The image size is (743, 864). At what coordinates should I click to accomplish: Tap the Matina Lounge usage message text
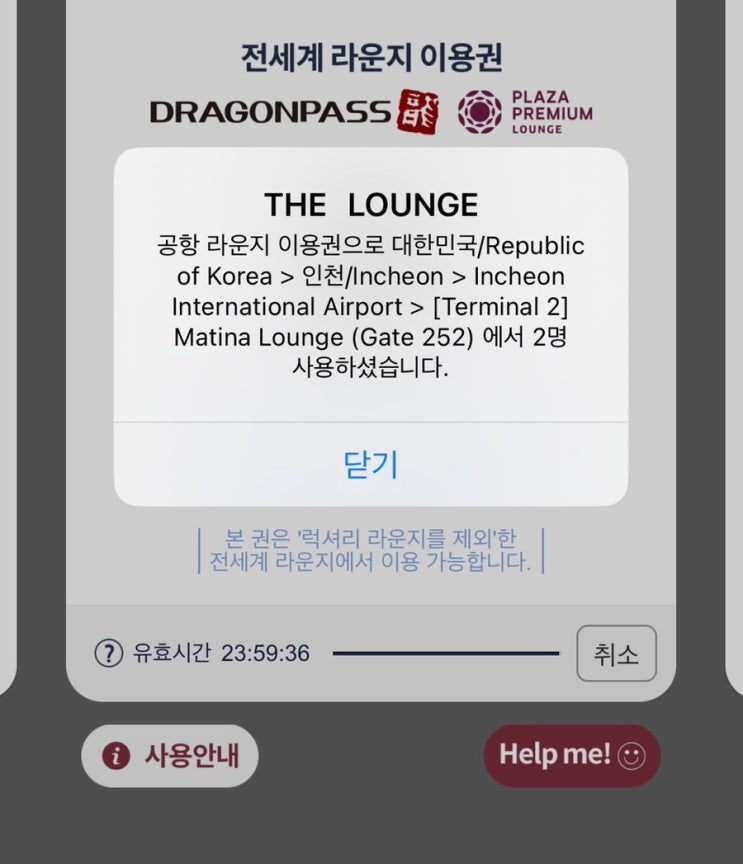click(x=371, y=305)
